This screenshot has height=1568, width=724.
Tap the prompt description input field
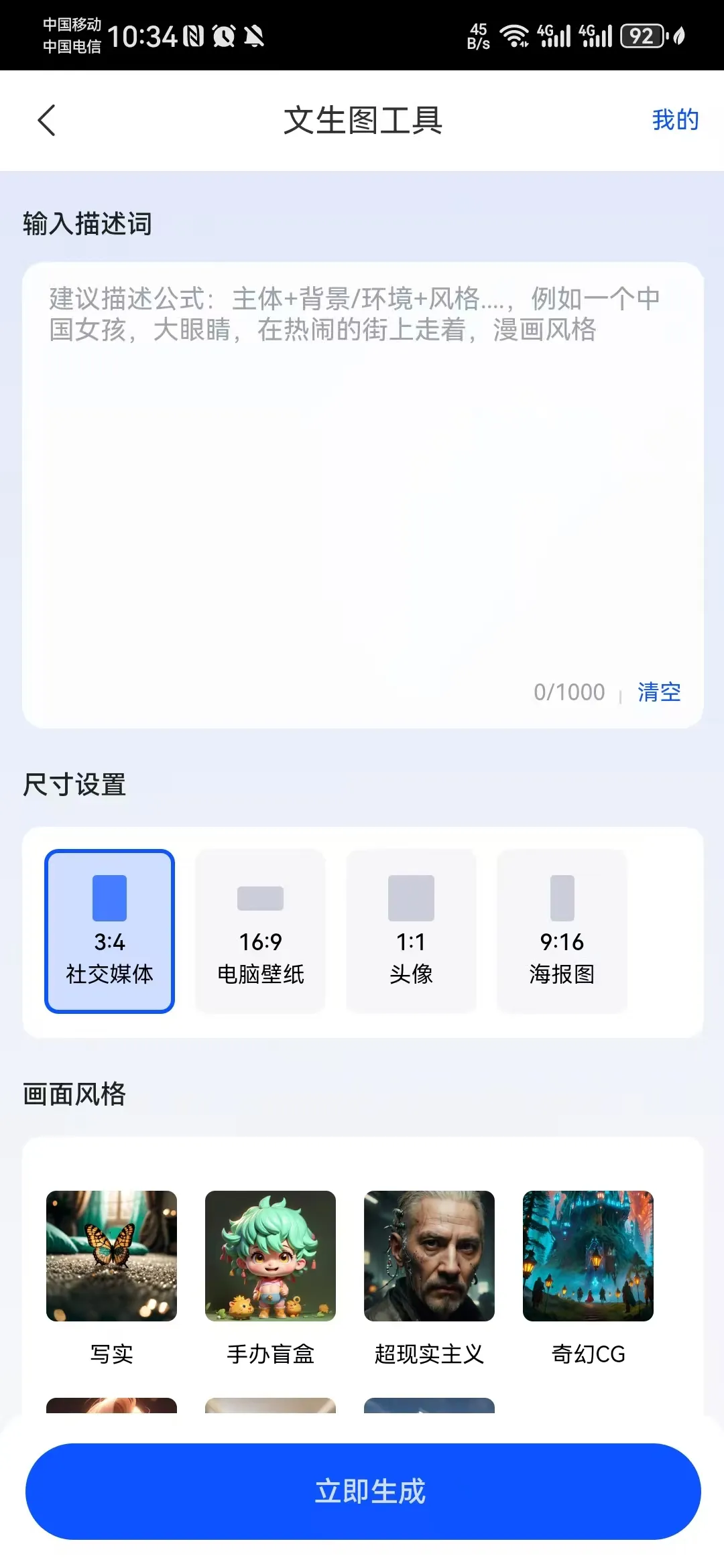click(x=362, y=469)
